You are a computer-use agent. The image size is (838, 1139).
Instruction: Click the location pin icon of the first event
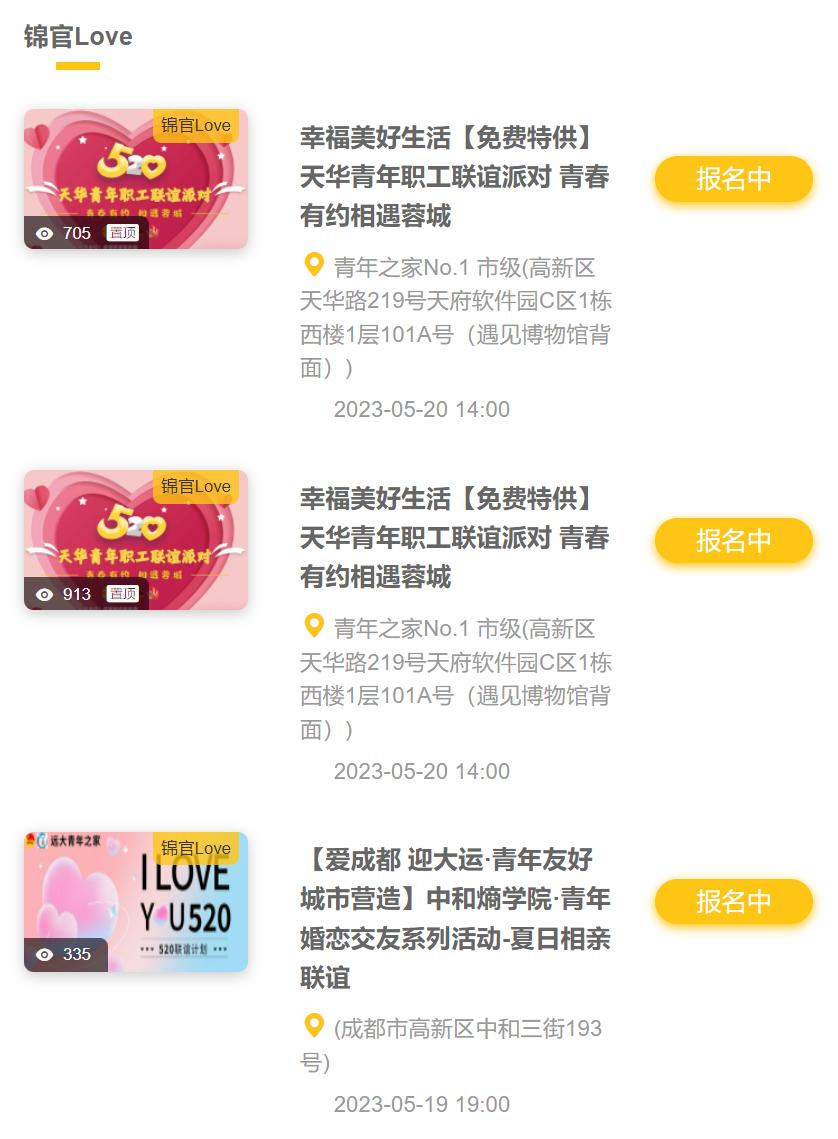pyautogui.click(x=312, y=264)
